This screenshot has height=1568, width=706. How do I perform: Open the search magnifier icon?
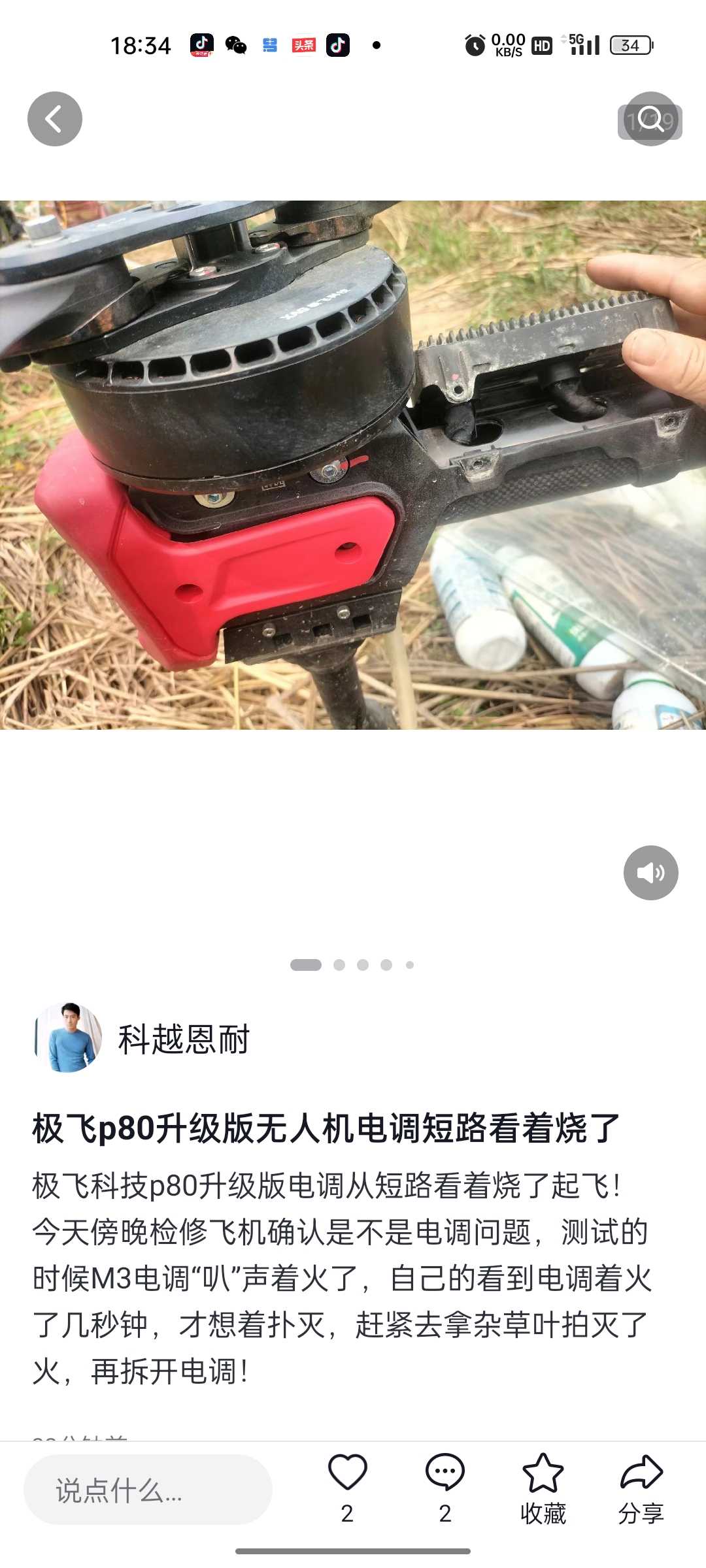[650, 119]
